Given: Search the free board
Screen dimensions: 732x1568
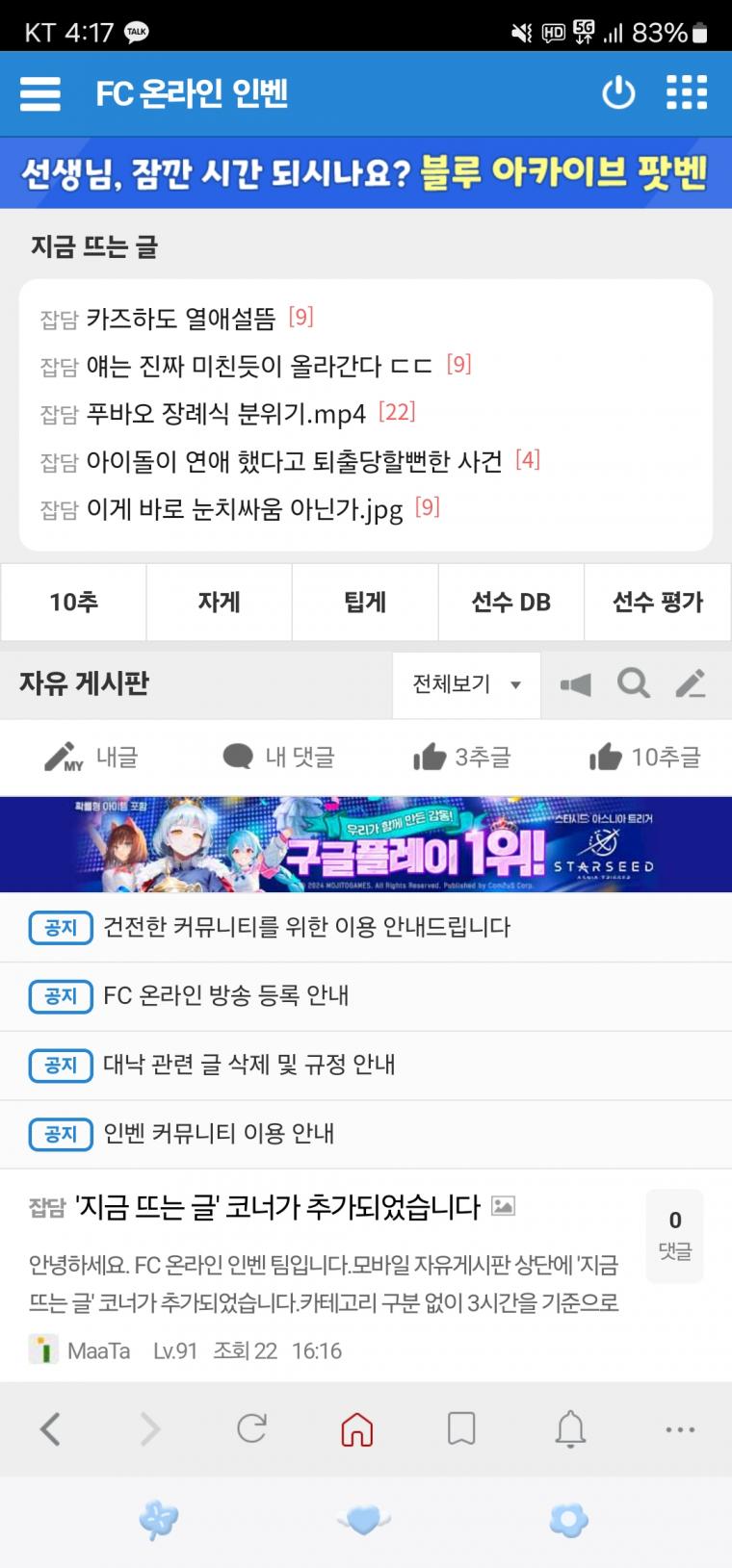Looking at the screenshot, I should 633,684.
